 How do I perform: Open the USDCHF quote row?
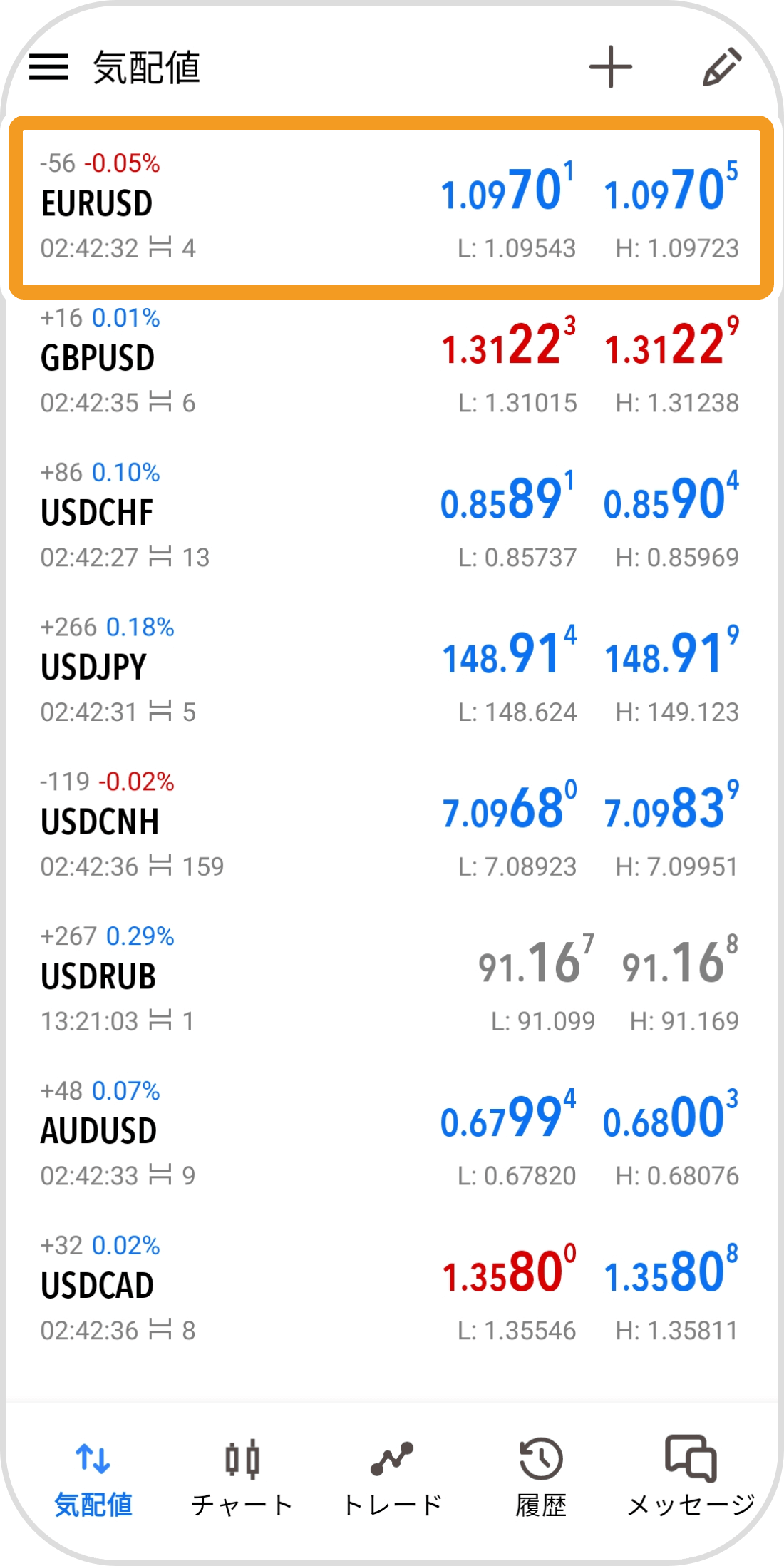[391, 516]
